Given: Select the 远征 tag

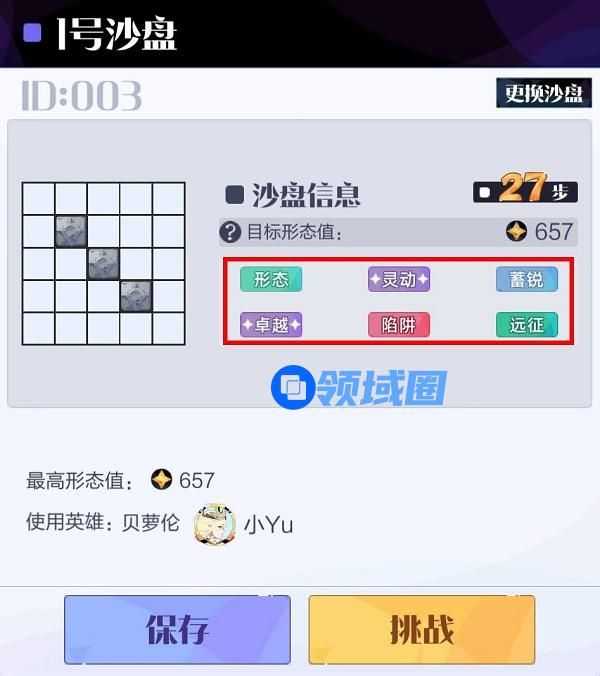Looking at the screenshot, I should point(526,325).
